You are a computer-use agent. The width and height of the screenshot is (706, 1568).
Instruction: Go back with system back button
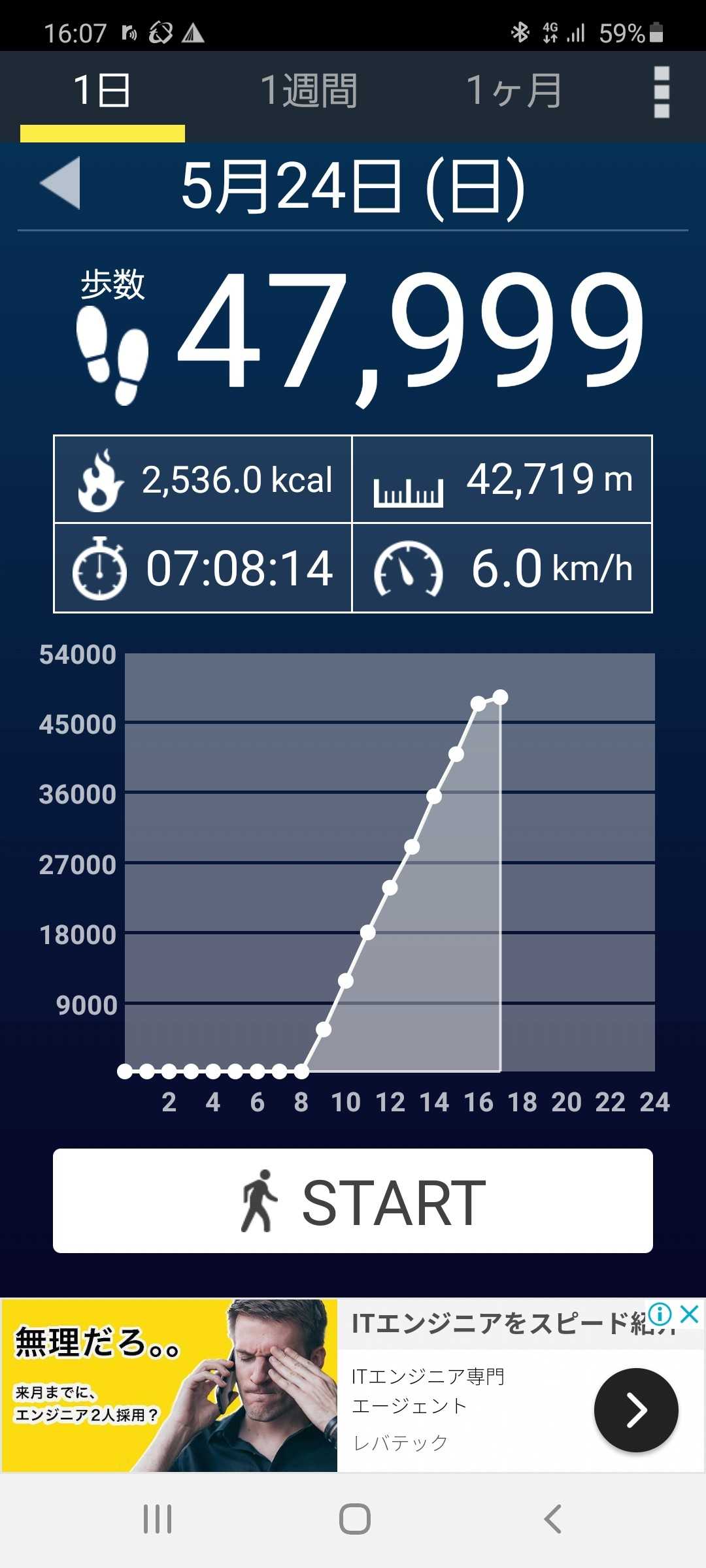(553, 1519)
